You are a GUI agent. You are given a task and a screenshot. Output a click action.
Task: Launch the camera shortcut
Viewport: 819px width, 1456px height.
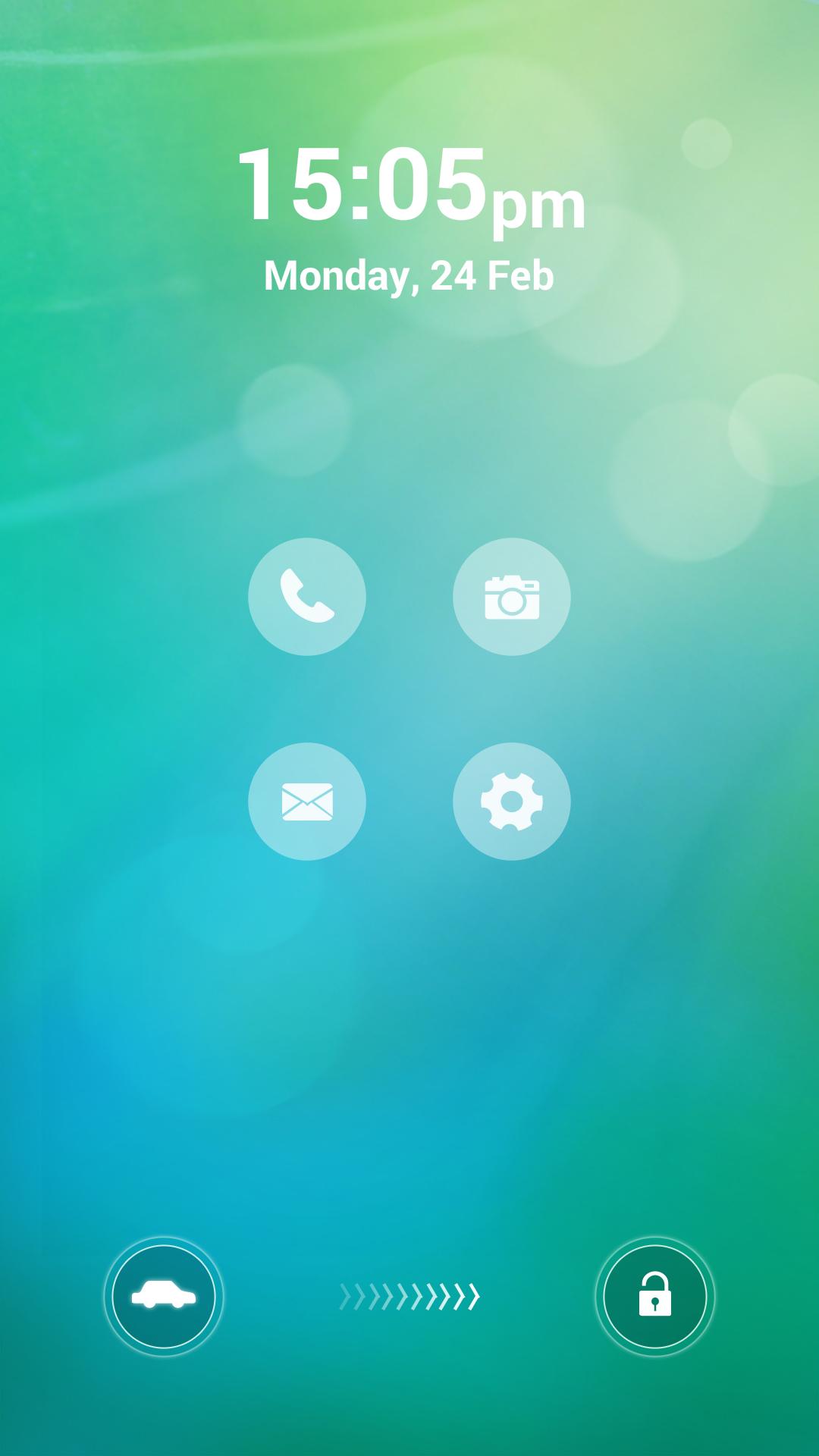(x=512, y=597)
